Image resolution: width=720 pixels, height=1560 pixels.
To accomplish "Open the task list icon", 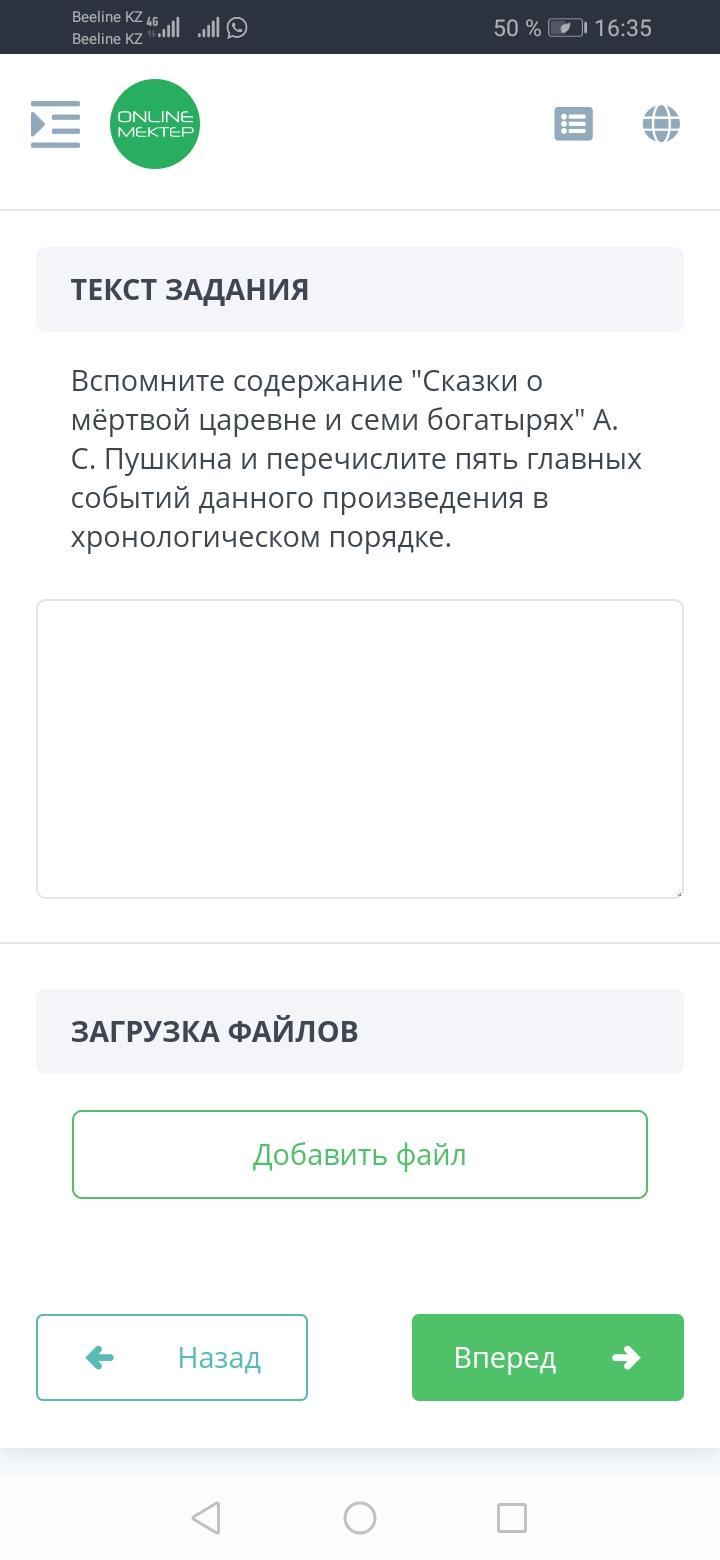I will pos(573,124).
